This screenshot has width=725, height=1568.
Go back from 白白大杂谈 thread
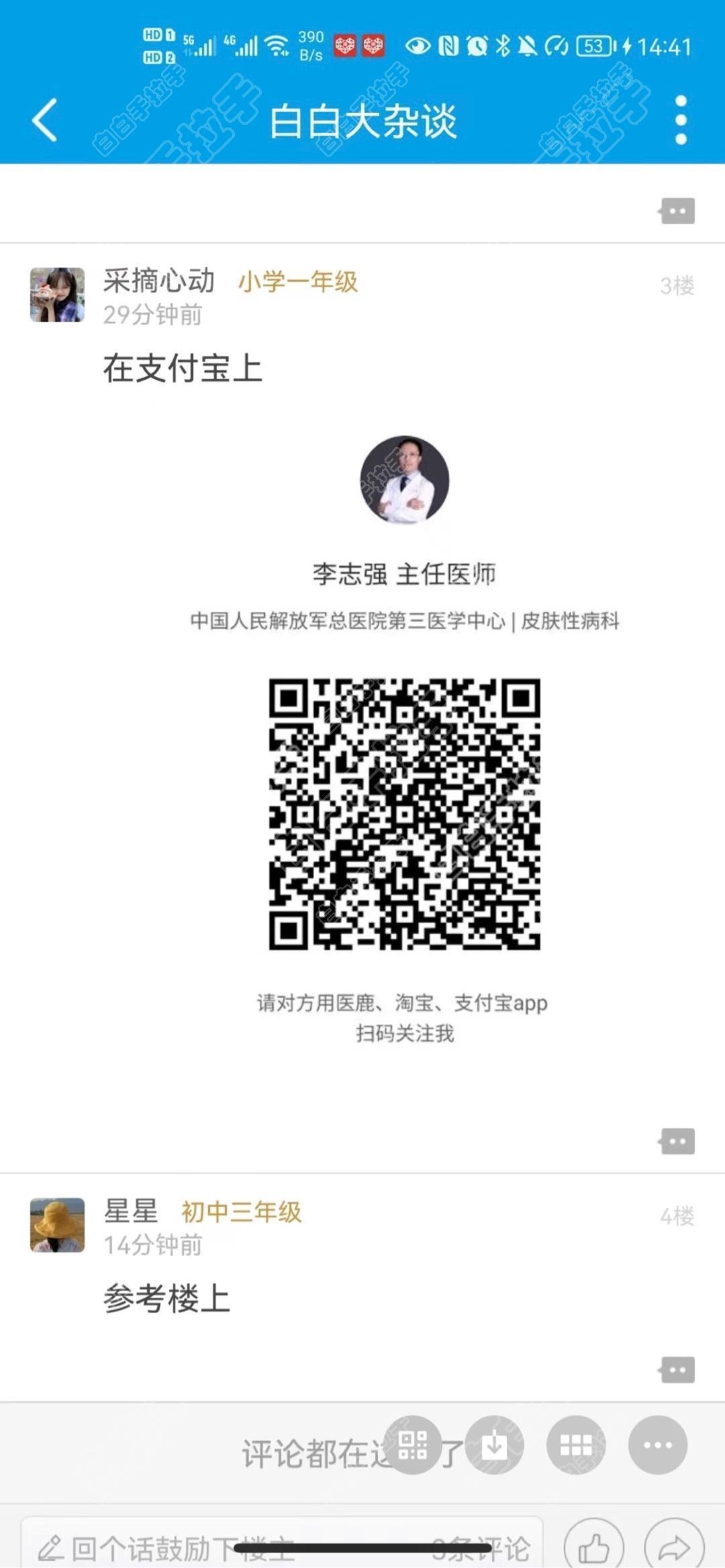click(45, 121)
